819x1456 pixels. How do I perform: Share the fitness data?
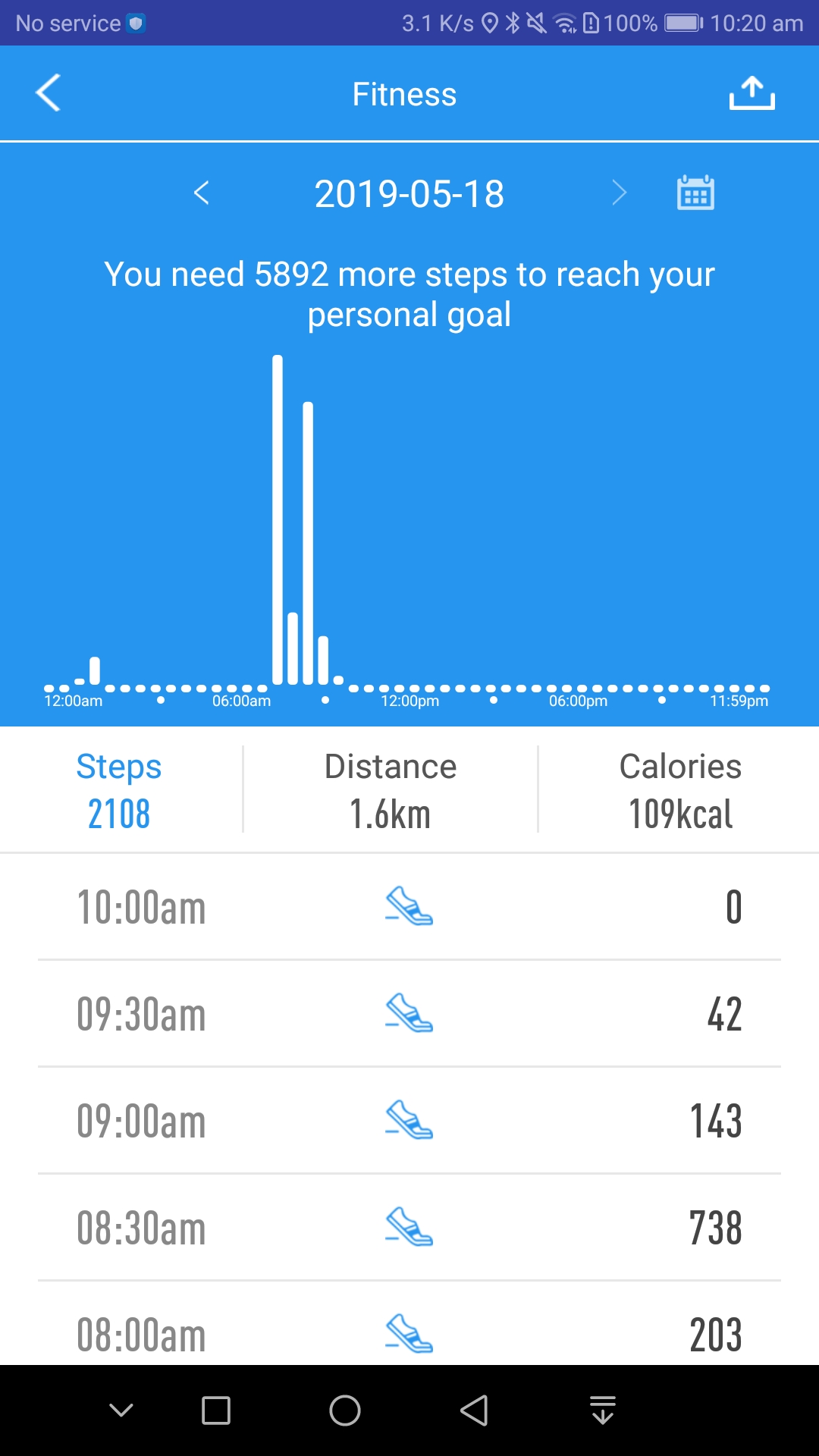[752, 93]
